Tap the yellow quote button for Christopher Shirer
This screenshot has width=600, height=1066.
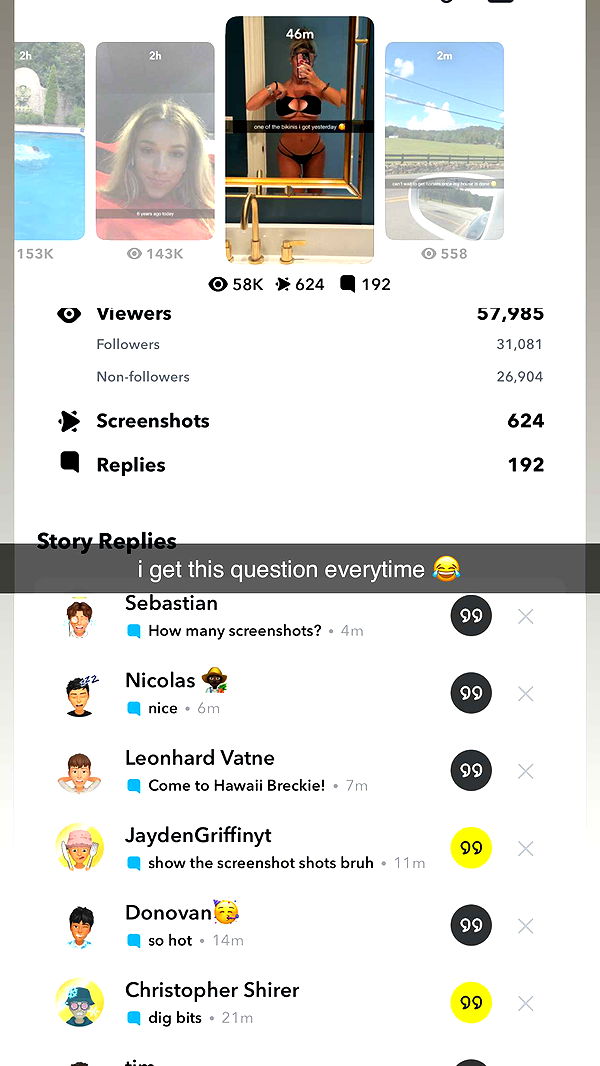[x=471, y=1003]
